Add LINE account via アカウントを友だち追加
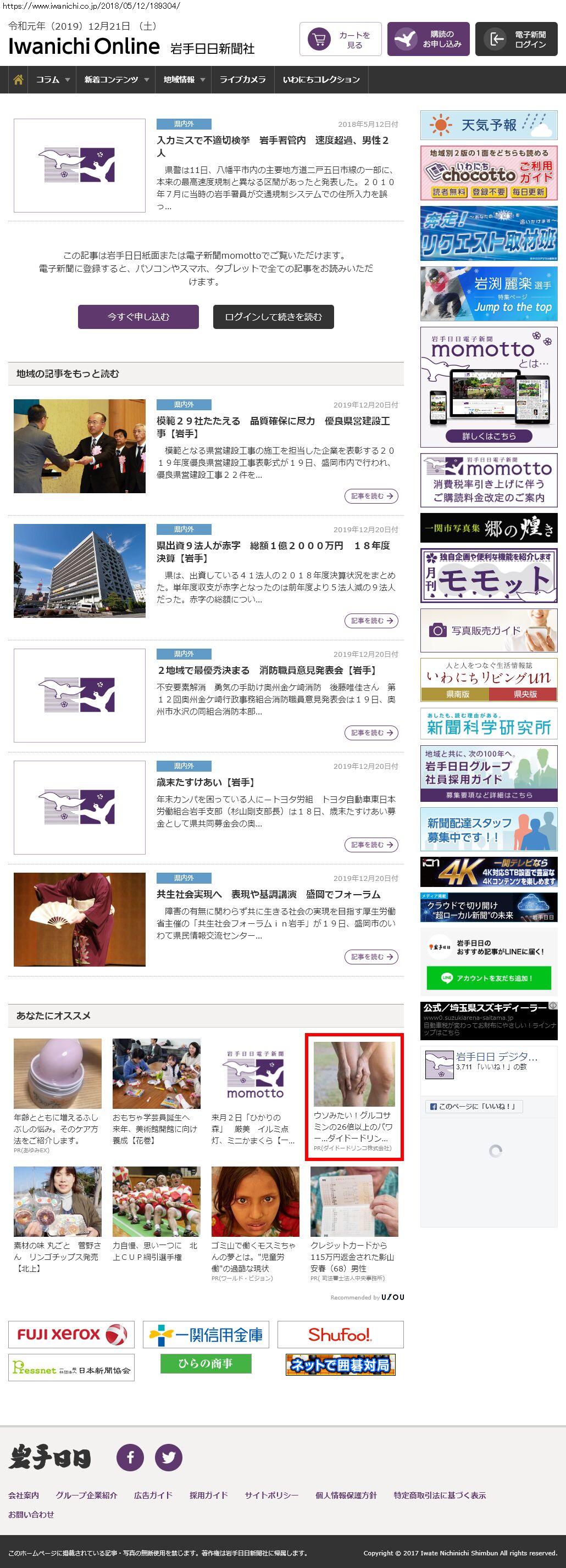 [489, 978]
